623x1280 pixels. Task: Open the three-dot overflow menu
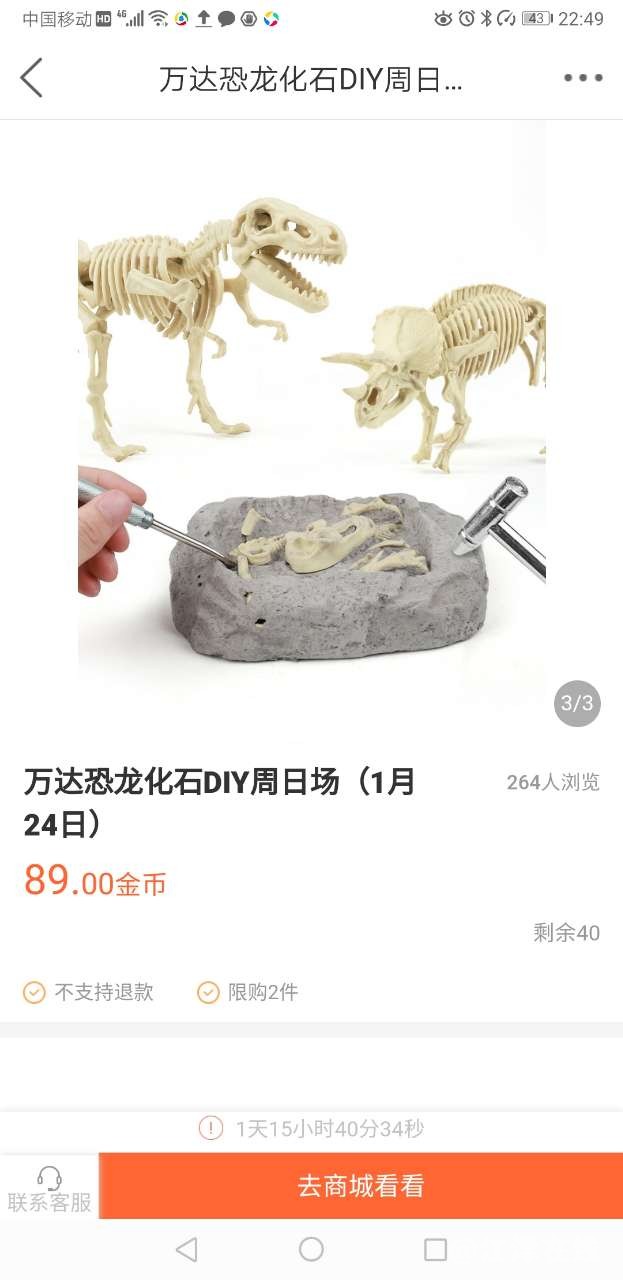(582, 78)
